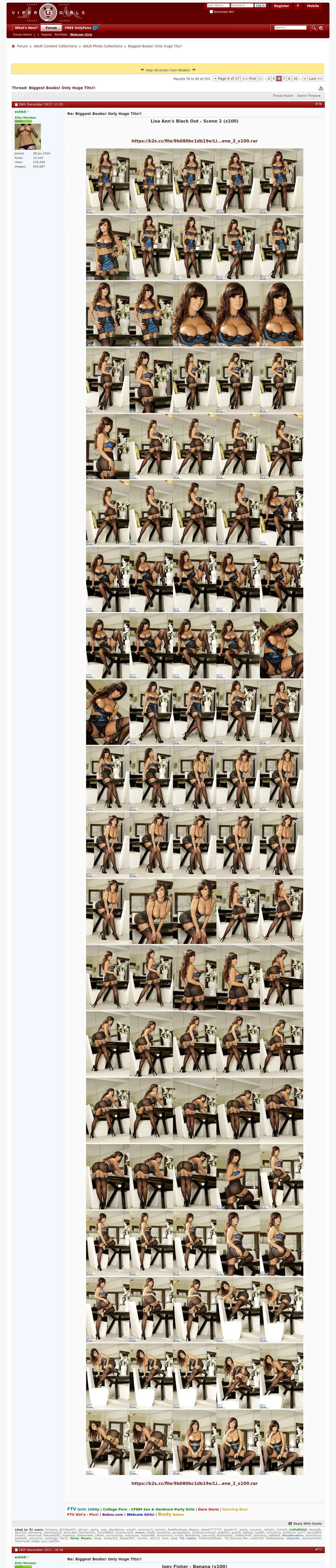336x1568 pixels.
Task: Expand the Thread Tools menu
Action: tap(282, 96)
